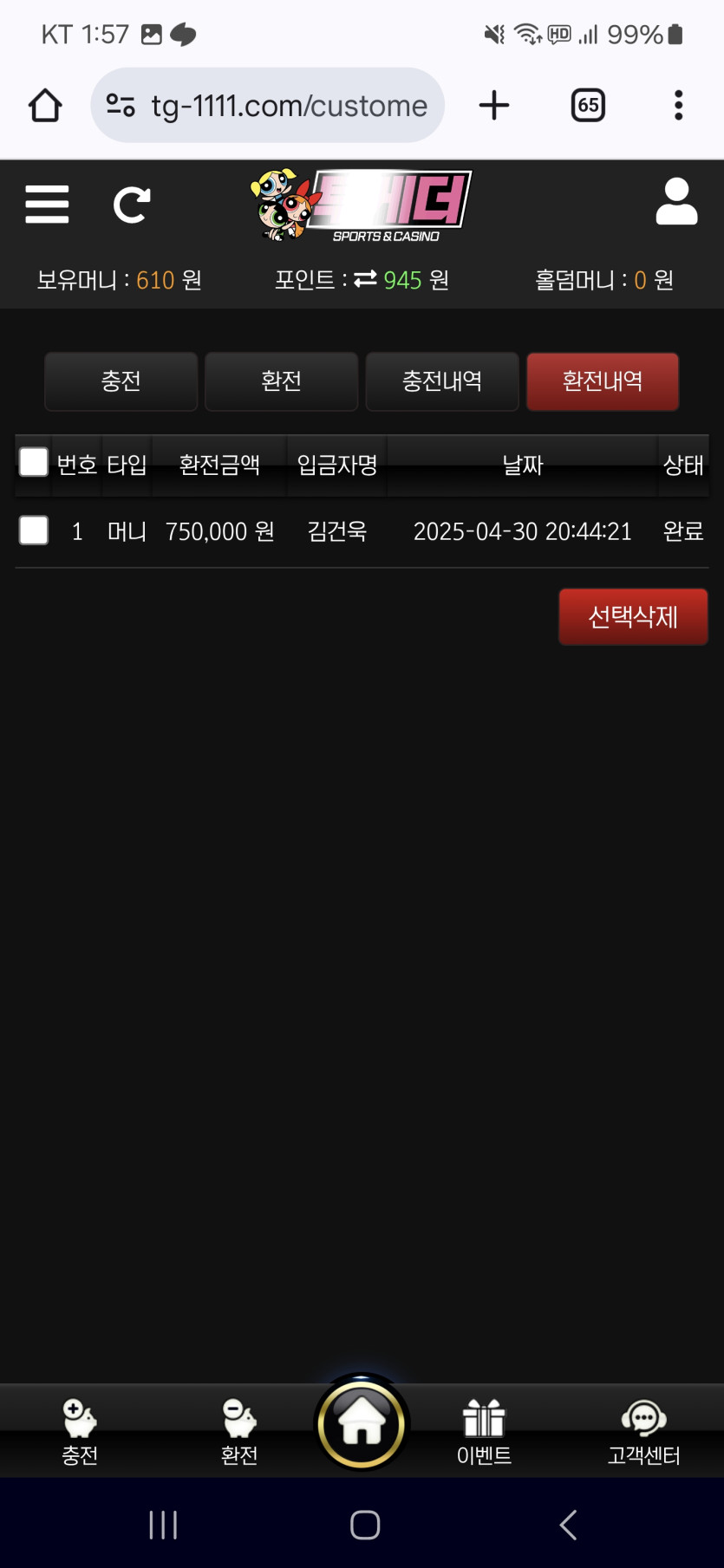Tap the 선택삭제 button
Image resolution: width=724 pixels, height=1568 pixels.
pos(633,616)
